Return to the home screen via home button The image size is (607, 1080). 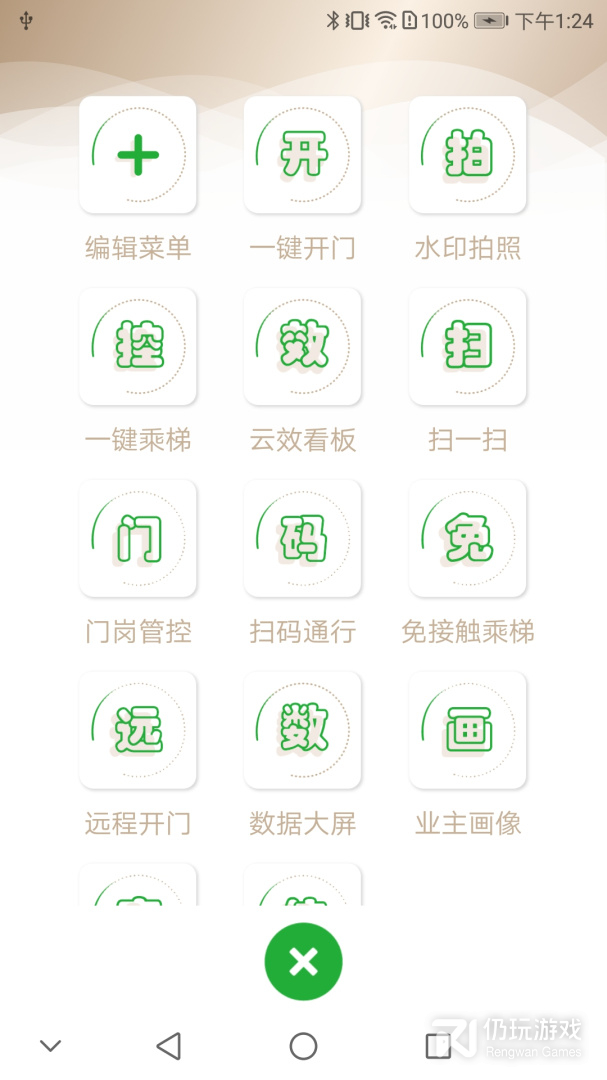[303, 1046]
